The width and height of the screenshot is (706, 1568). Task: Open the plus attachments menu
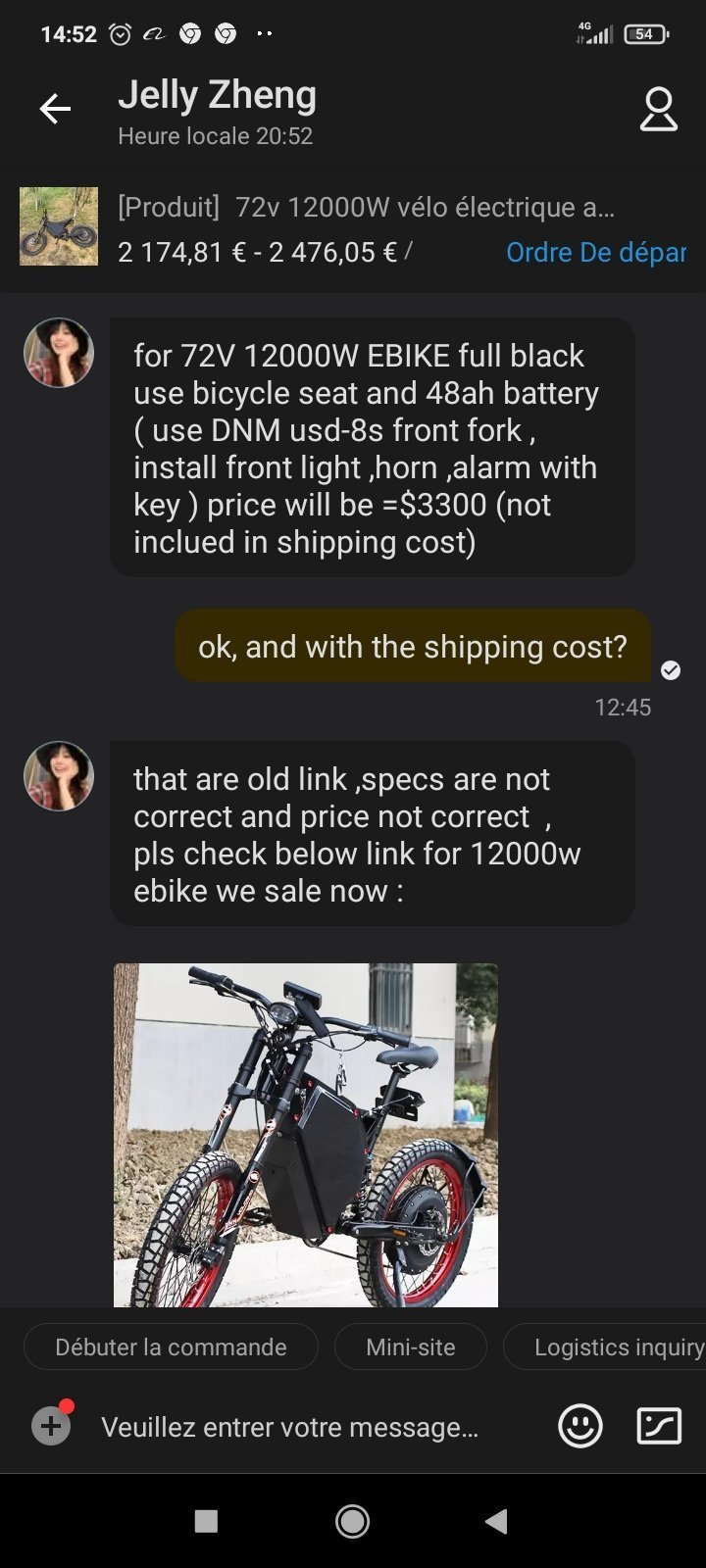[x=52, y=1426]
